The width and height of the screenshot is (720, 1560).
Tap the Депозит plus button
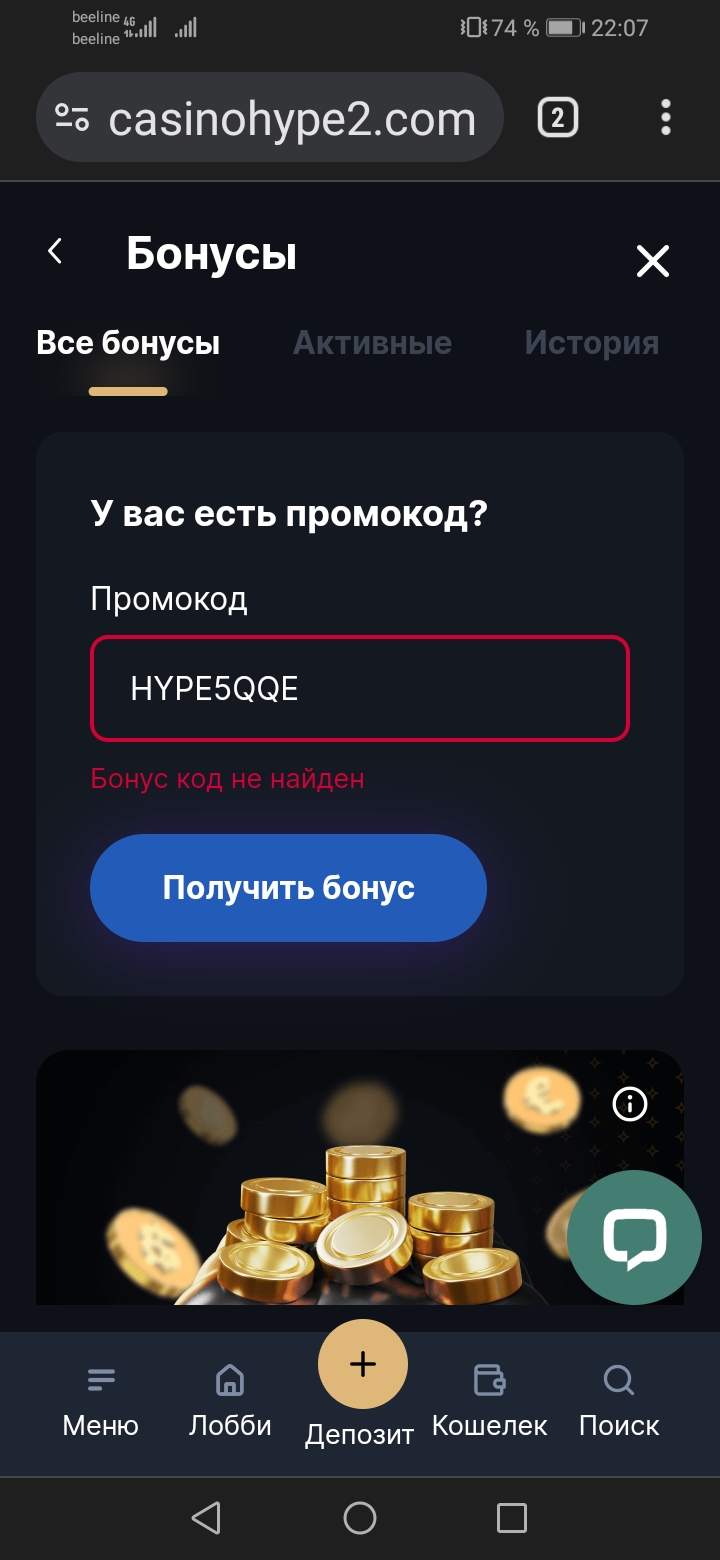[x=363, y=1364]
